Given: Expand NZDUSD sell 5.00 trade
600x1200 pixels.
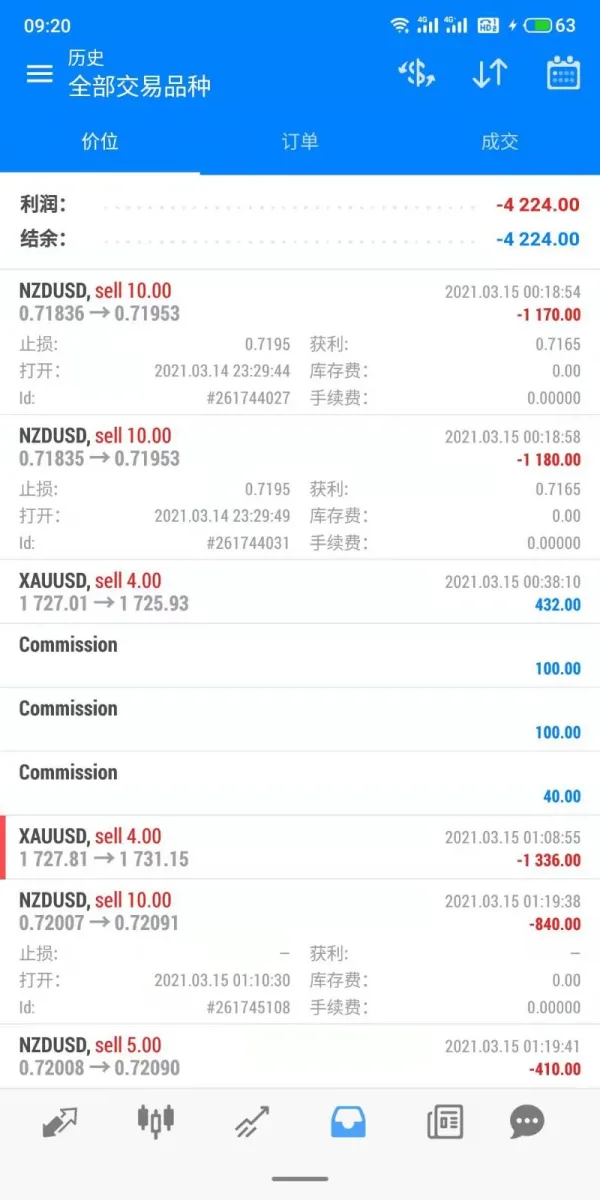Looking at the screenshot, I should pos(300,1056).
